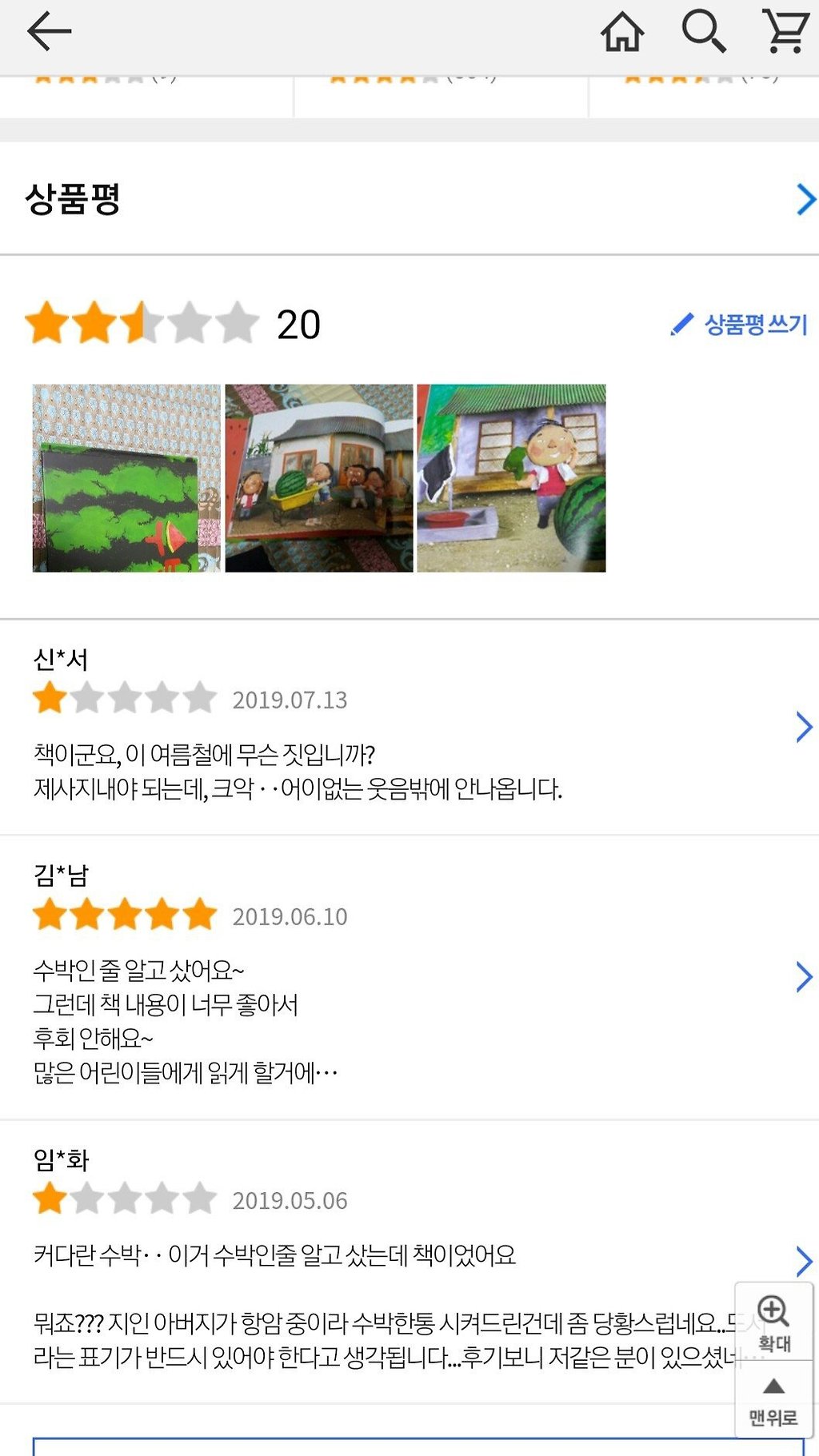Jump to top with 맨위로 button
Image resolution: width=819 pixels, height=1456 pixels.
click(773, 1400)
